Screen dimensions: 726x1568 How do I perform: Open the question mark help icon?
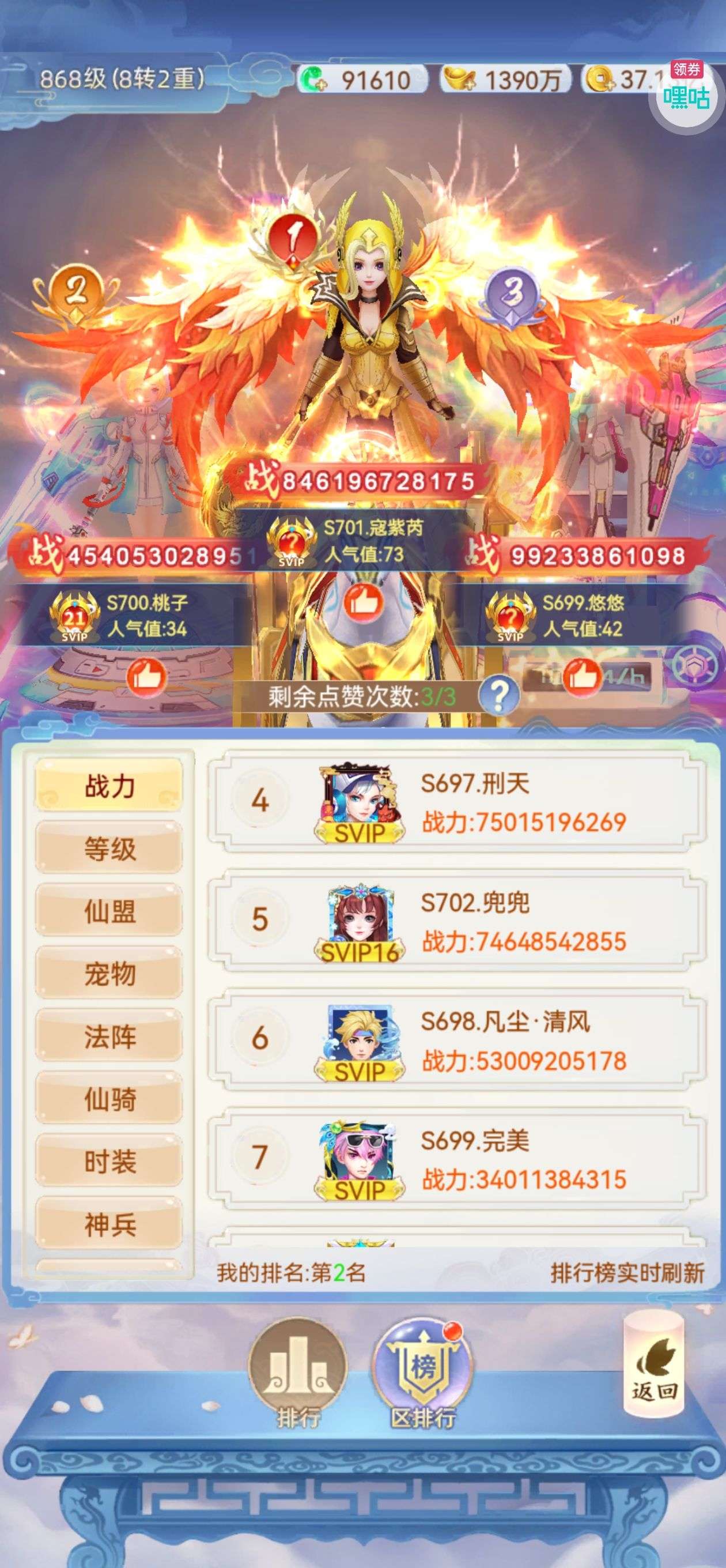click(x=499, y=695)
